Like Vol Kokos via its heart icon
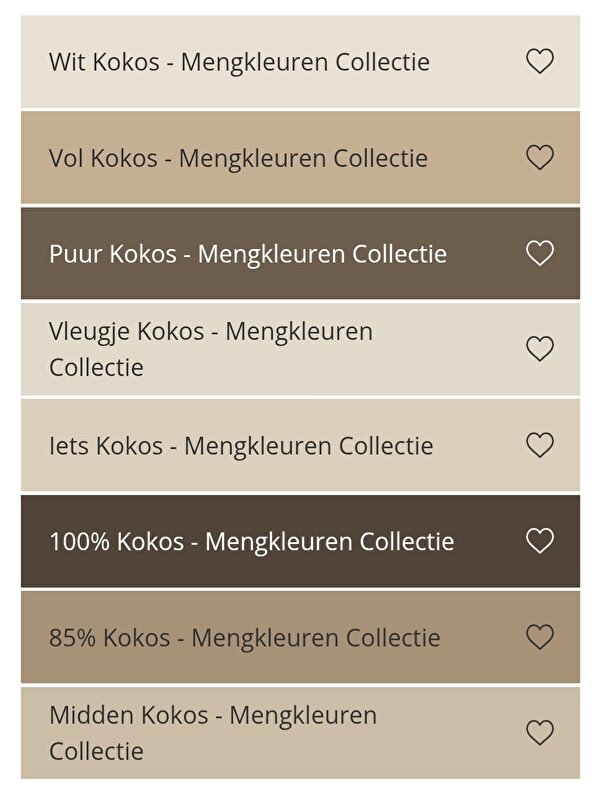This screenshot has width=600, height=800. click(540, 158)
